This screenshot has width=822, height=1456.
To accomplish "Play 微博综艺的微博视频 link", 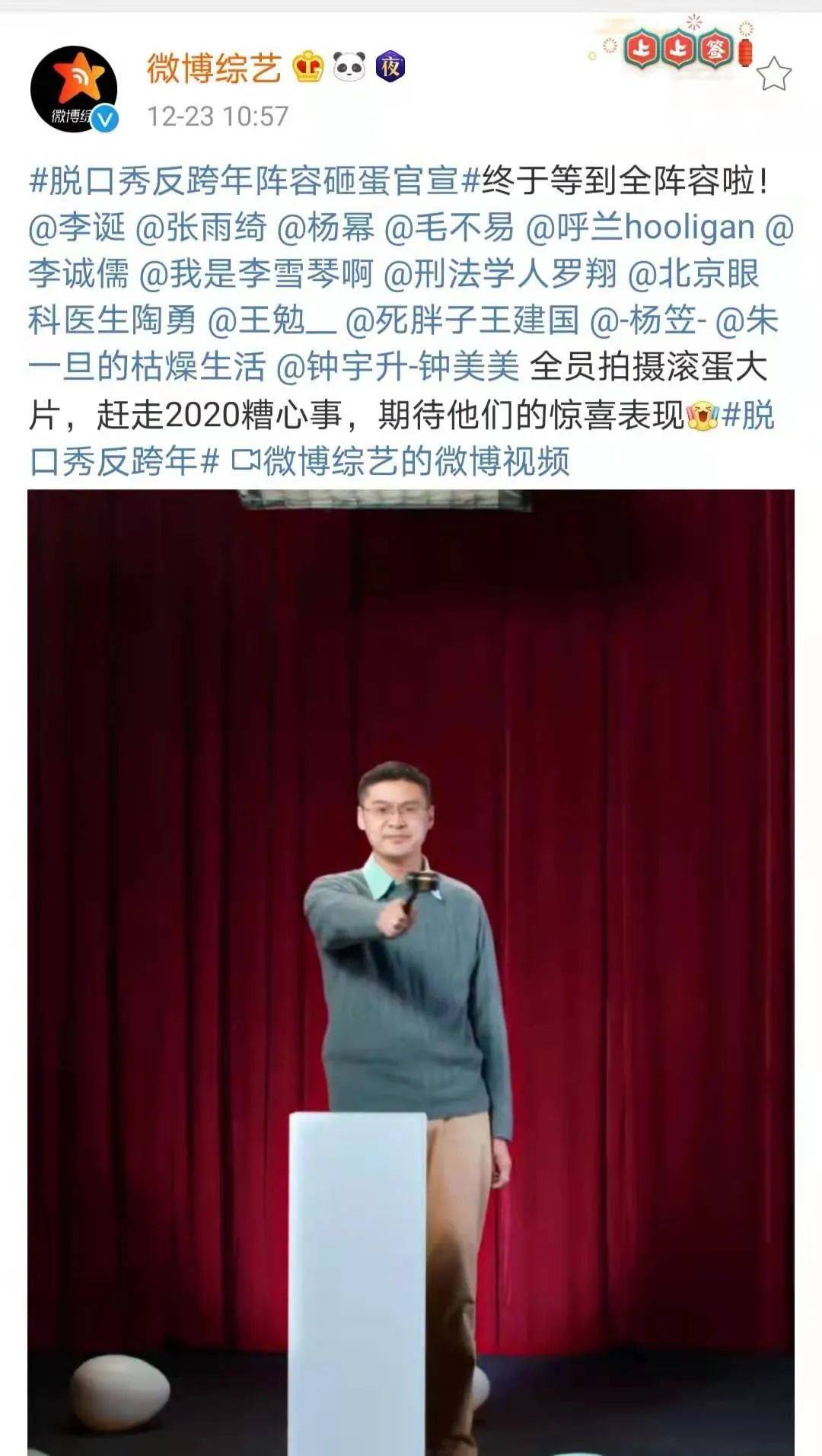I will [401, 461].
